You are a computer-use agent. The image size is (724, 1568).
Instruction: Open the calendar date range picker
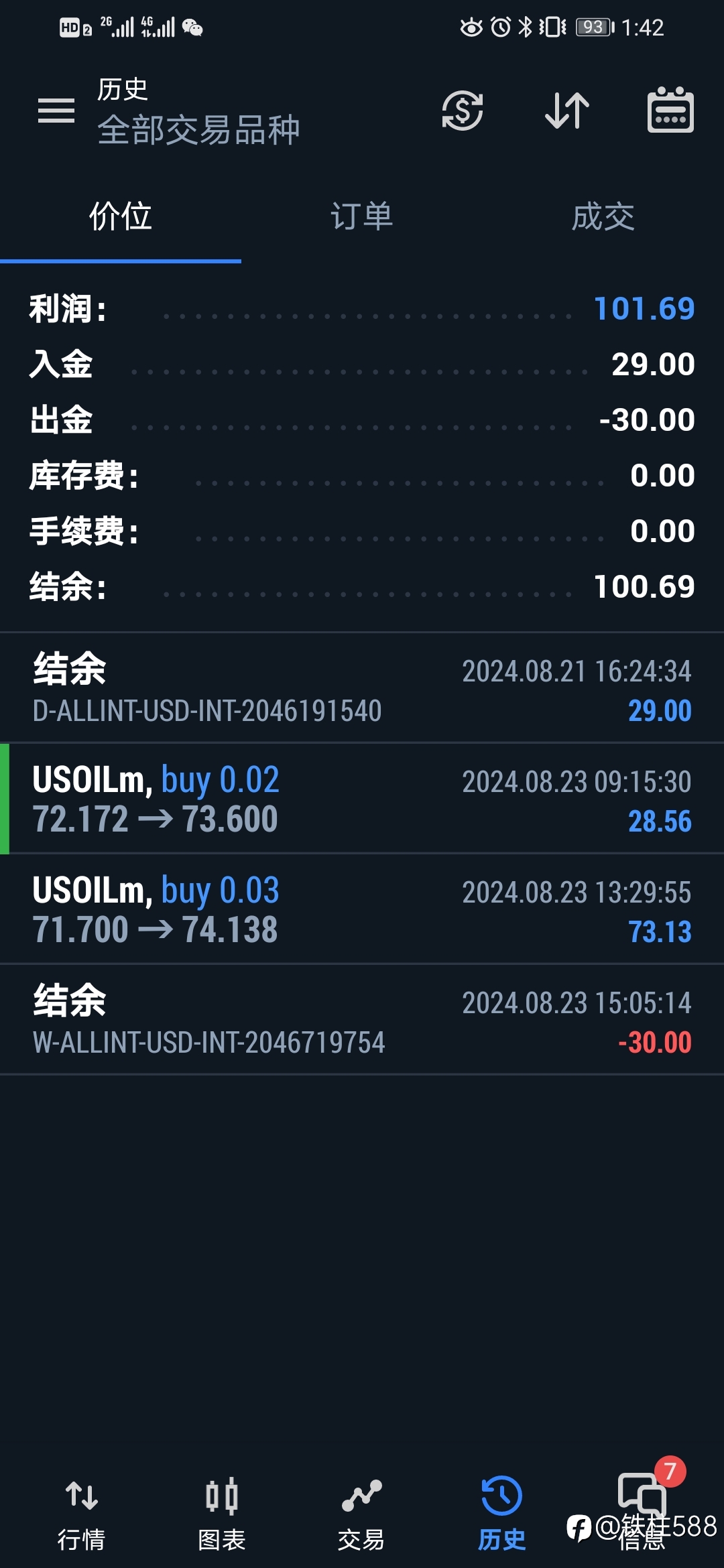tap(670, 110)
